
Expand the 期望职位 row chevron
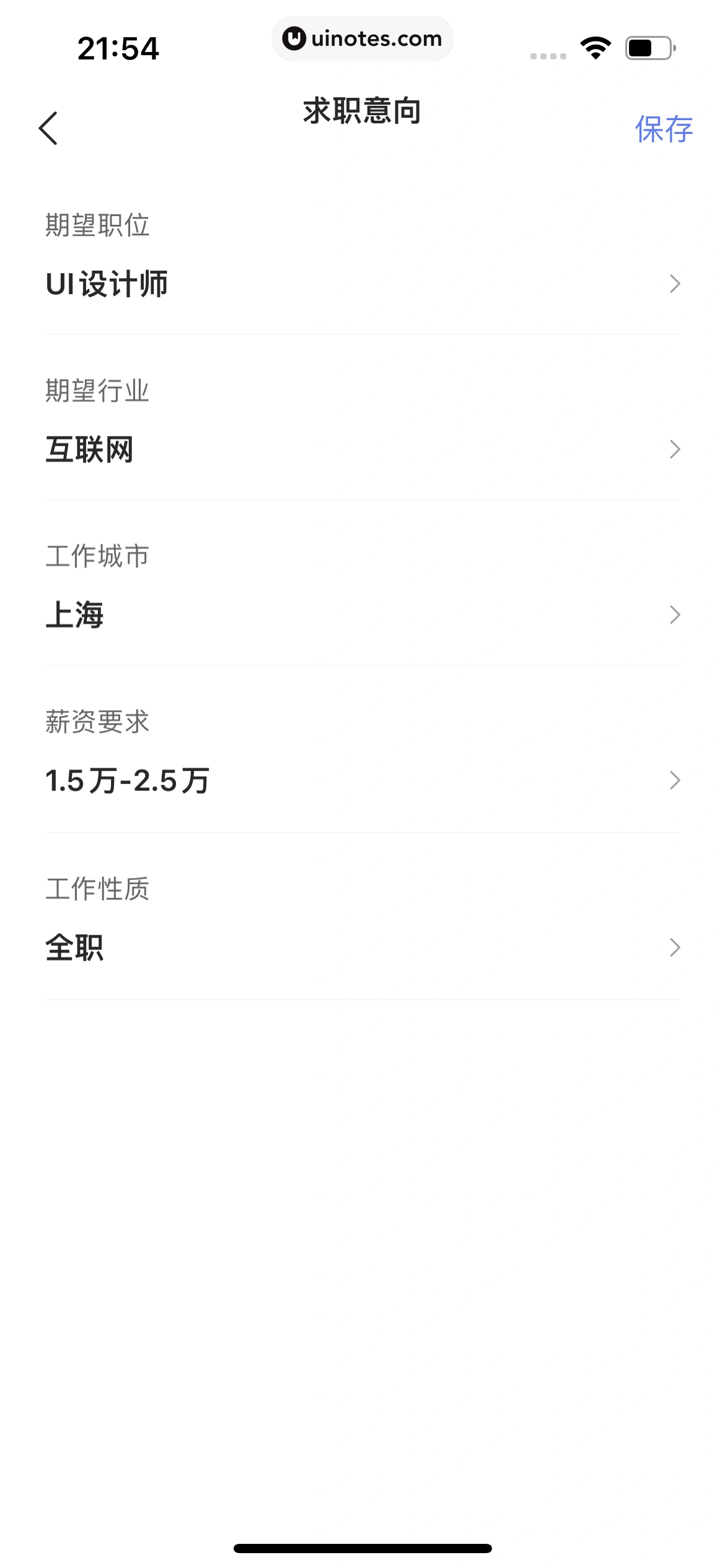(x=675, y=283)
